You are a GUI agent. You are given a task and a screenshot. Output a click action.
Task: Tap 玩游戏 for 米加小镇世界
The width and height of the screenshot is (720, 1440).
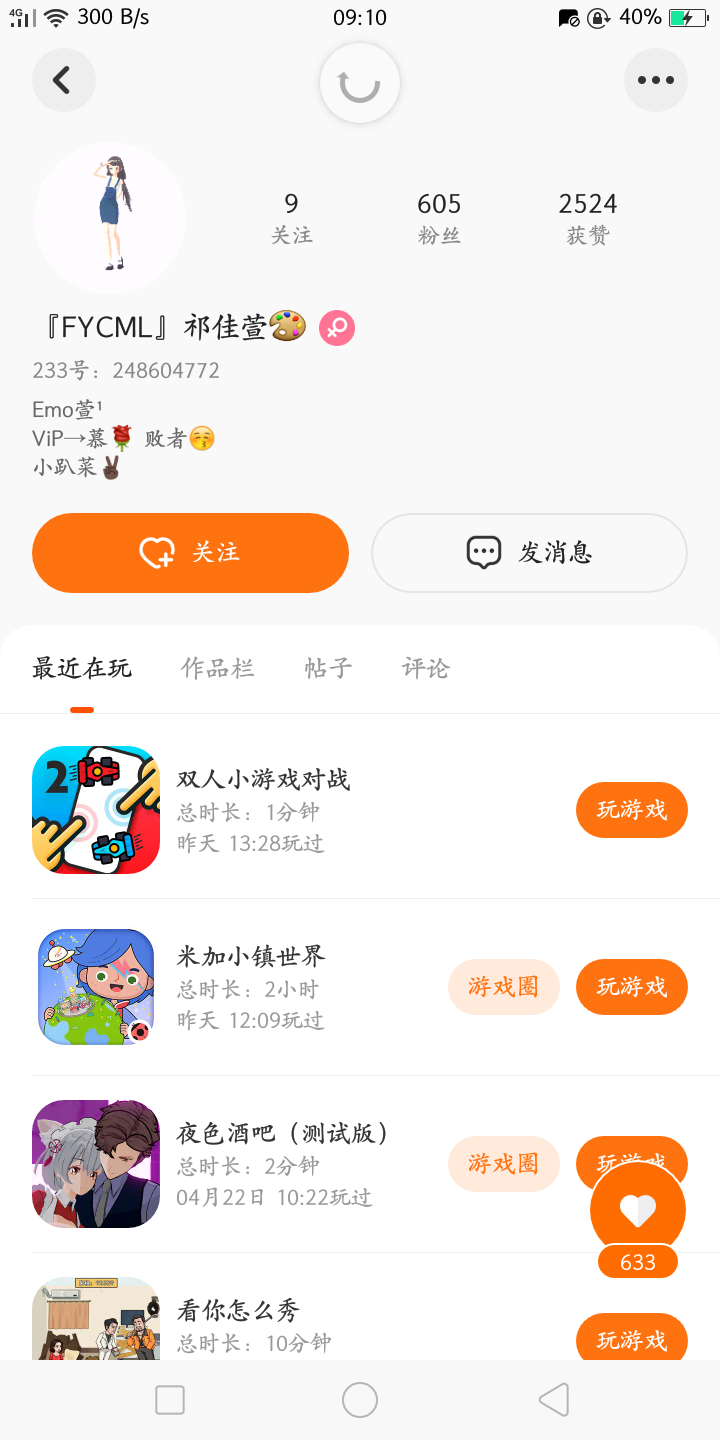point(631,987)
